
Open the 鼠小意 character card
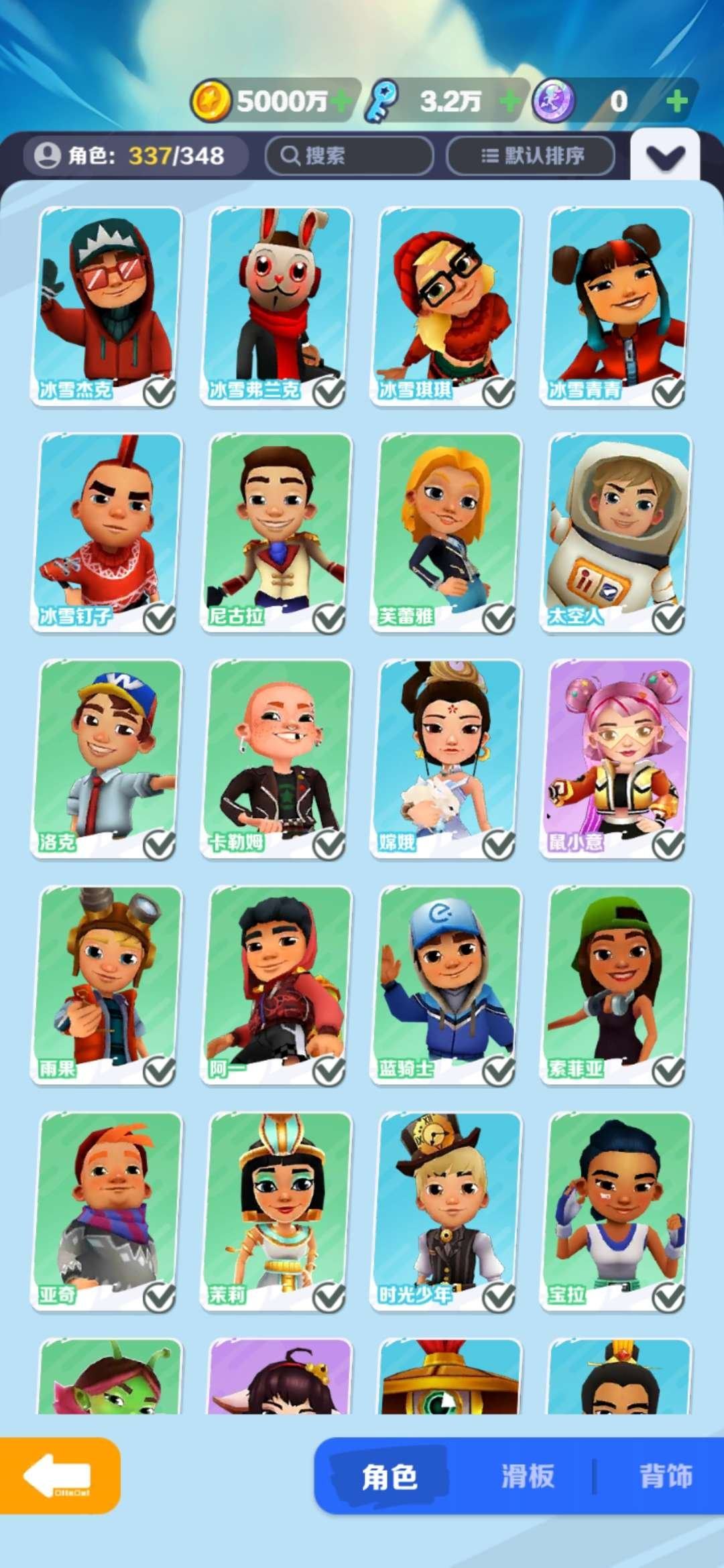click(617, 757)
